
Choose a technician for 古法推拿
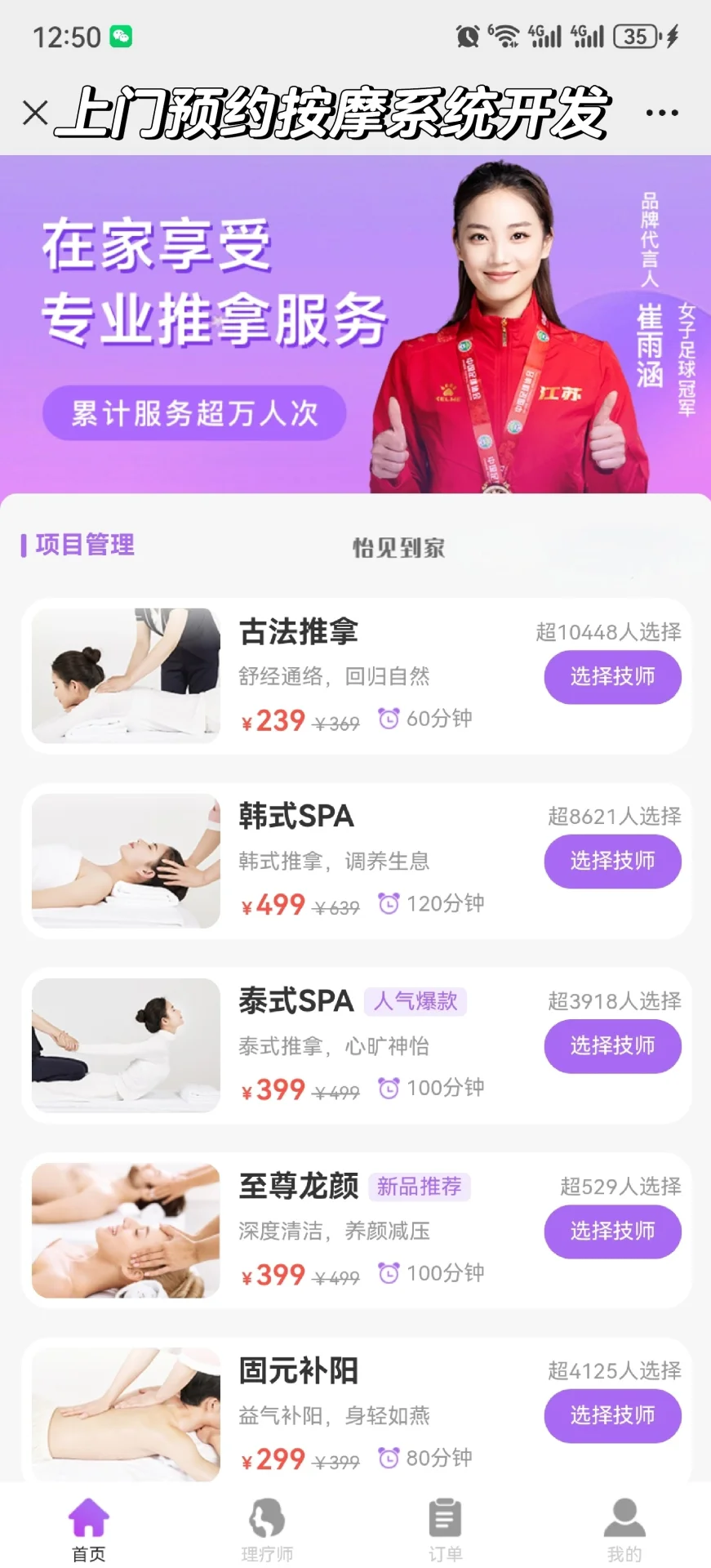(x=612, y=677)
